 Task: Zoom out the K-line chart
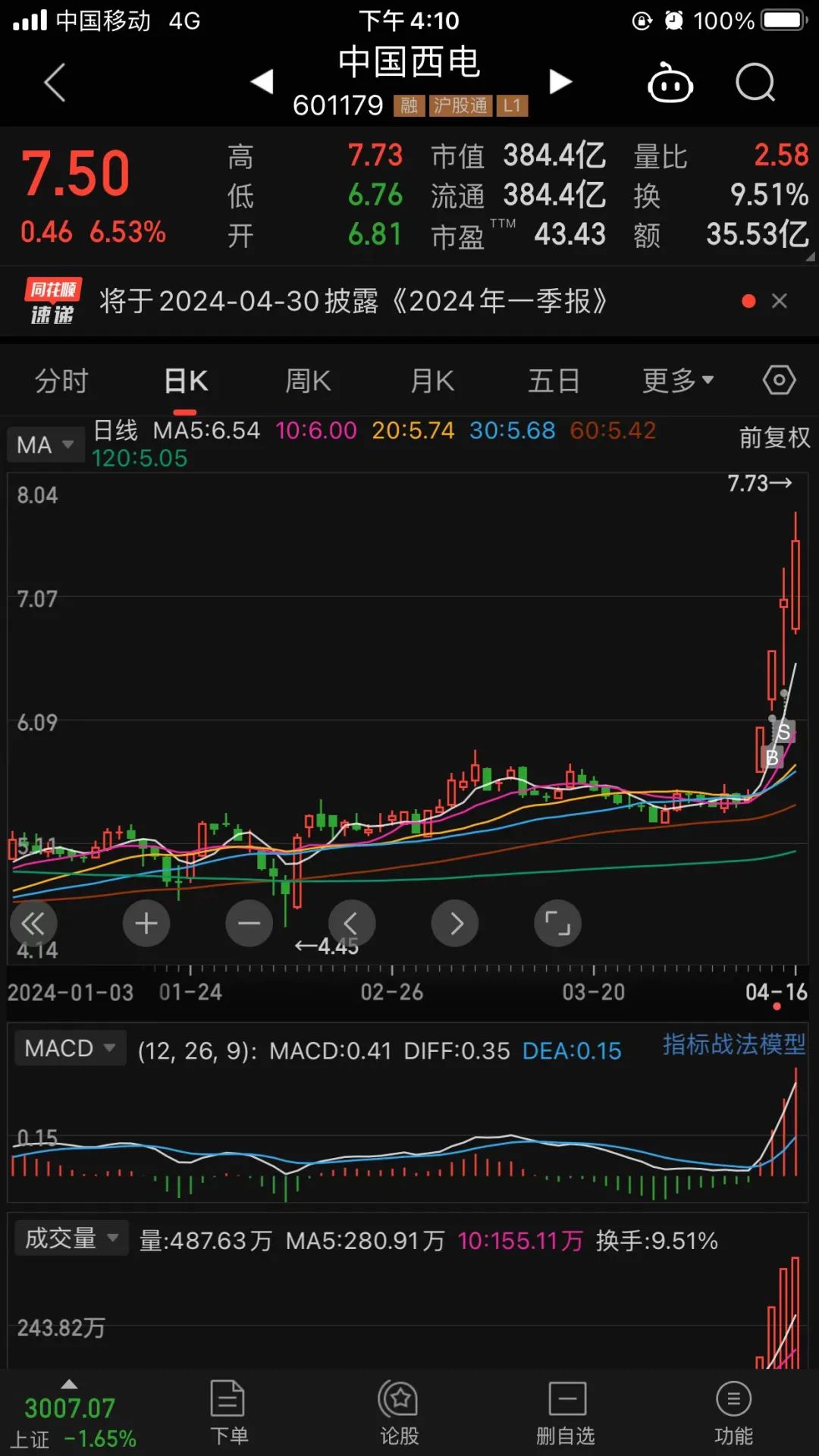pyautogui.click(x=249, y=923)
